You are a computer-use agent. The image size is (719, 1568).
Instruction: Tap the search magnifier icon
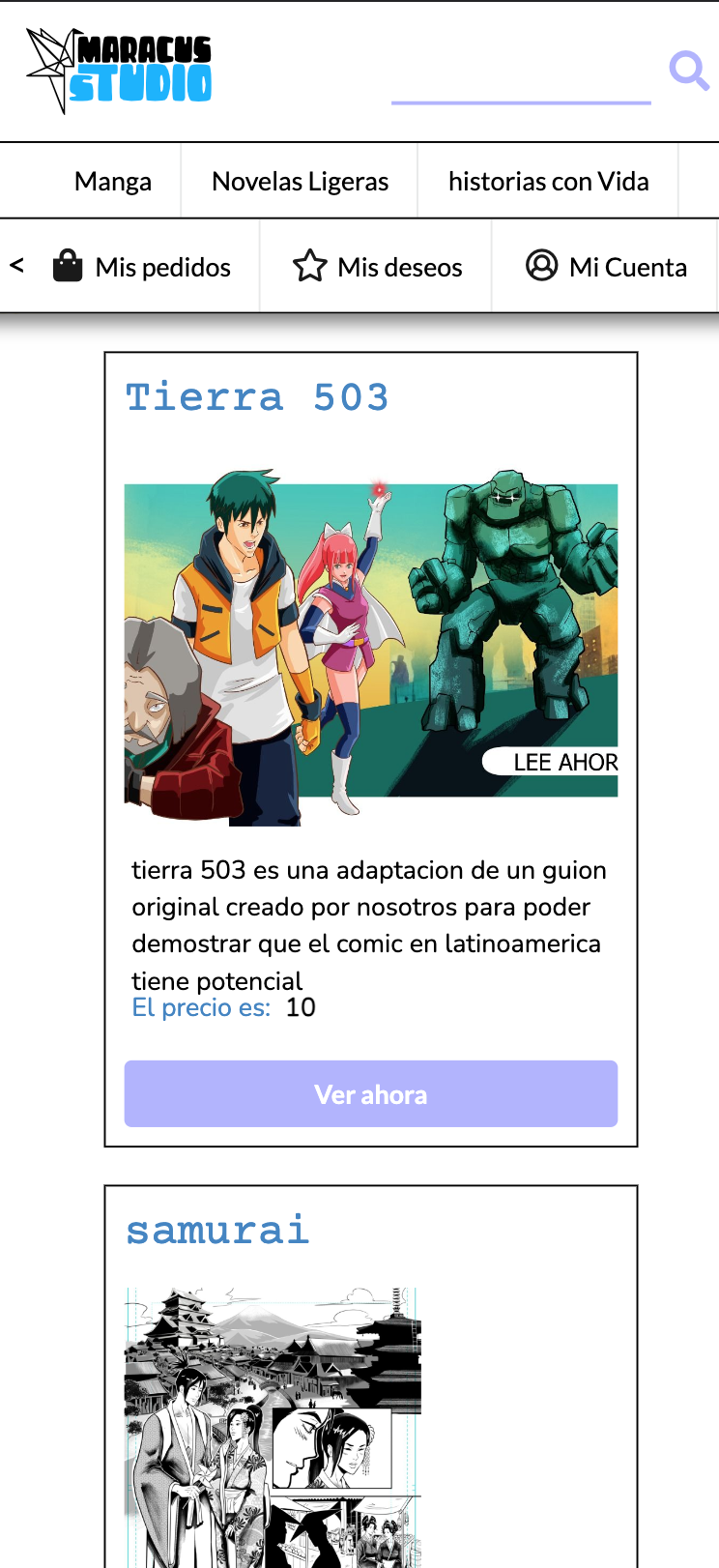coord(689,71)
